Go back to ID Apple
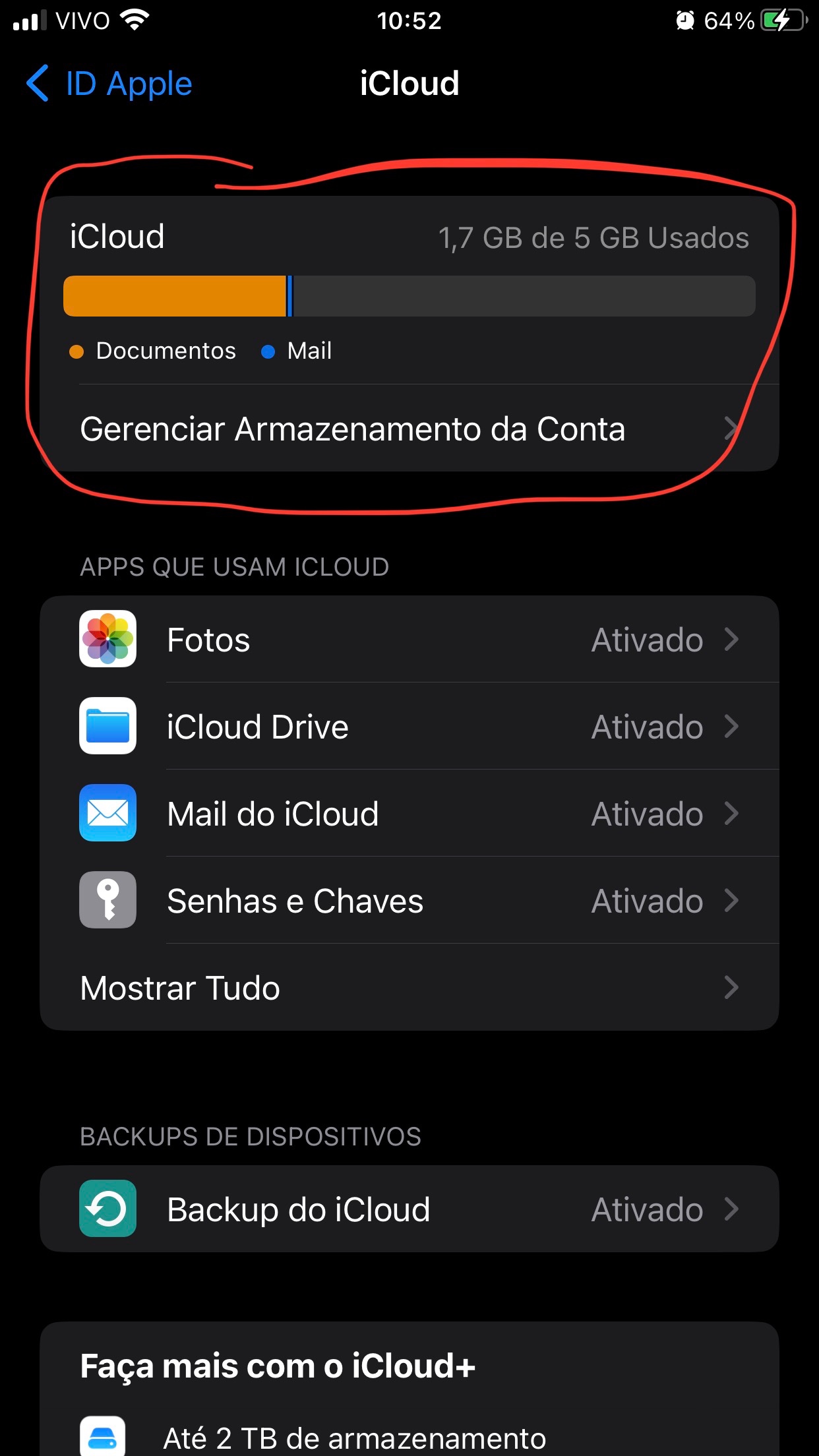Viewport: 819px width, 1456px height. pos(109,84)
